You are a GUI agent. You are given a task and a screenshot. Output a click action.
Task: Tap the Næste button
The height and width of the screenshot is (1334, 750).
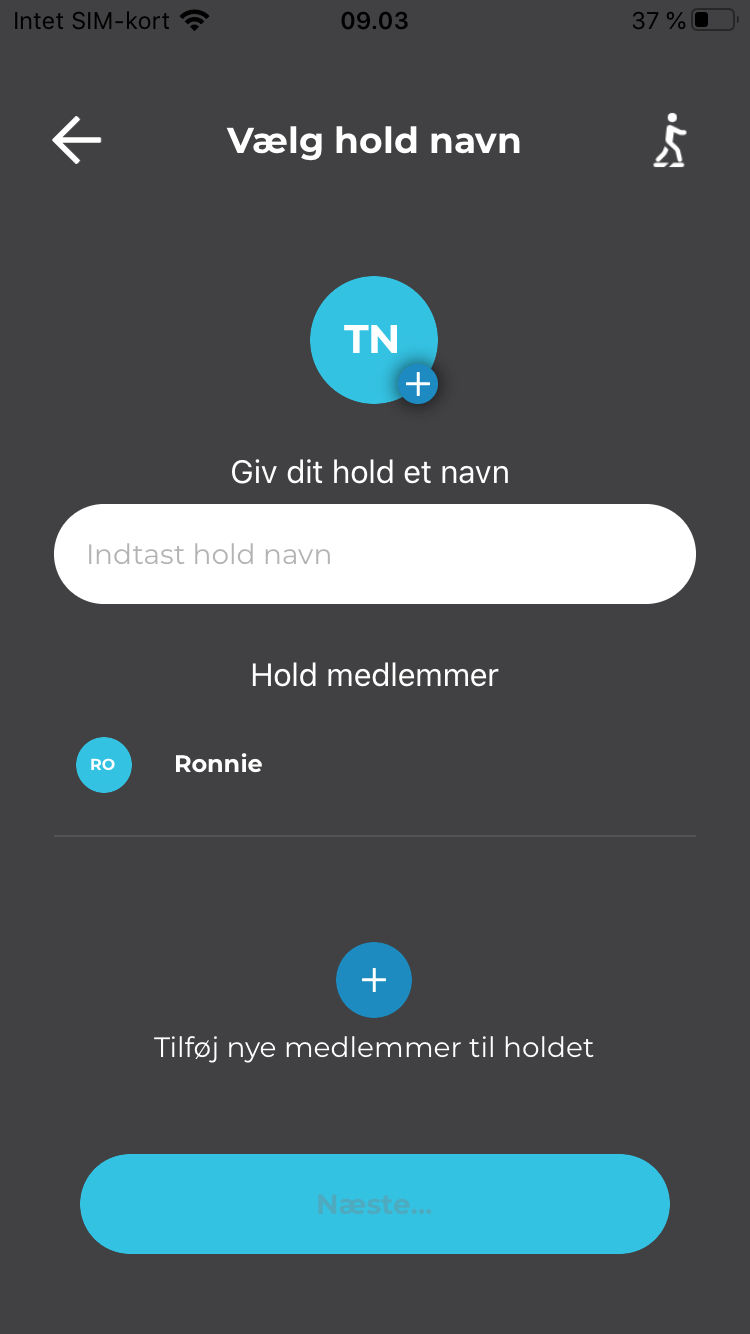pos(375,1204)
